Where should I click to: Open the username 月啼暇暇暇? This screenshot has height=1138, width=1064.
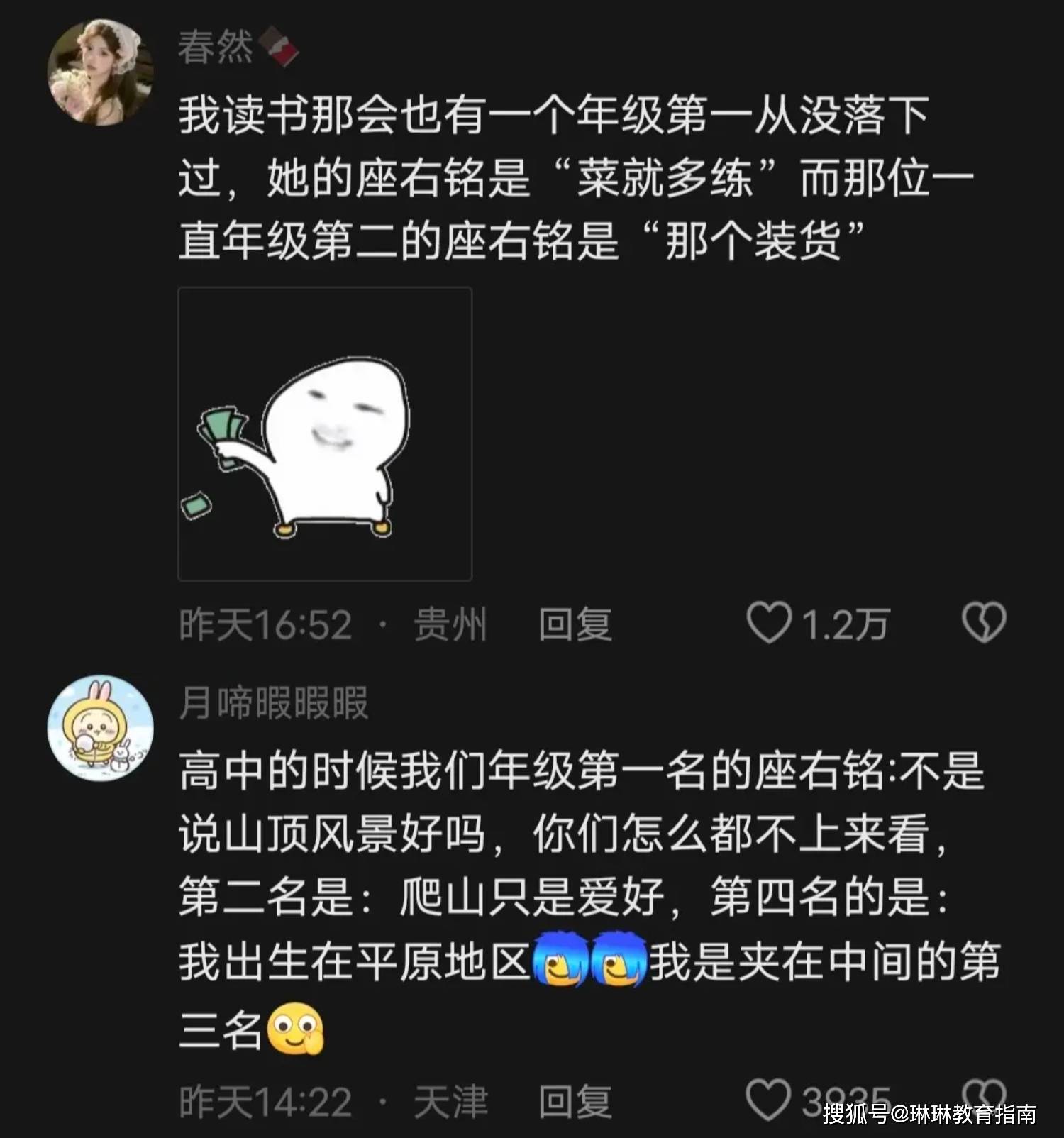coord(273,703)
